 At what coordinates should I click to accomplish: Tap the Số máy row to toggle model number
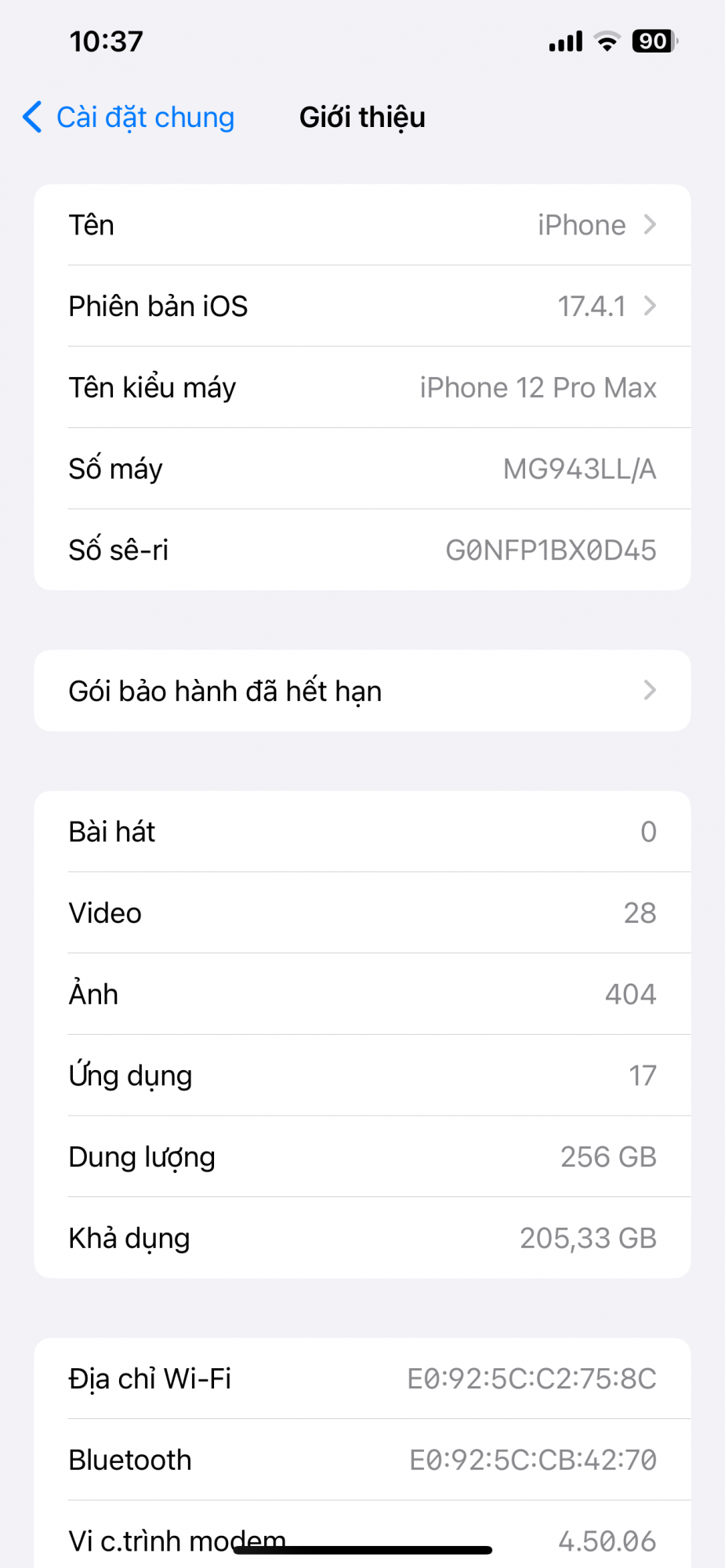point(362,469)
